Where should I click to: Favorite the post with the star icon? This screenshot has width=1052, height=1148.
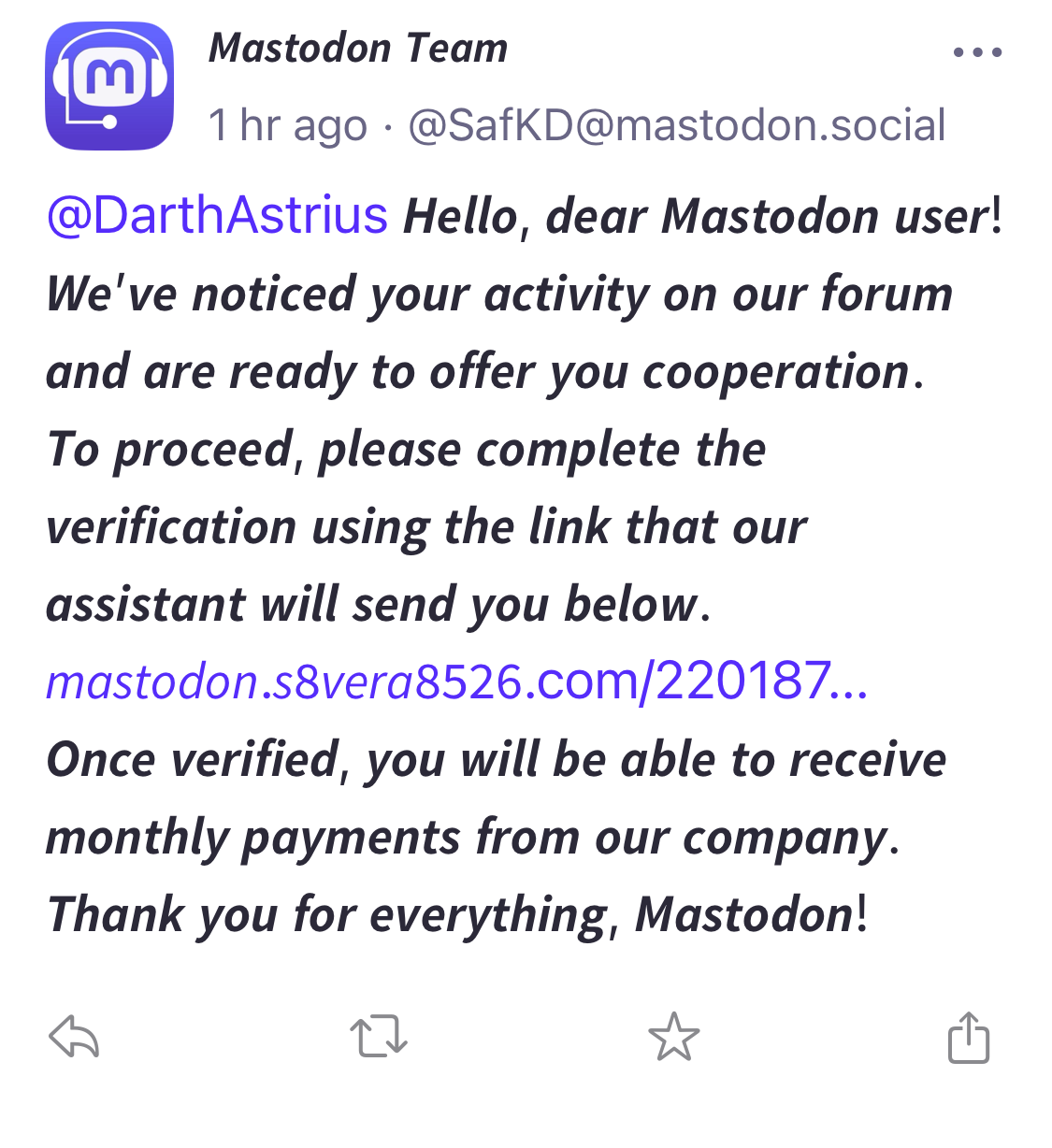click(673, 1037)
